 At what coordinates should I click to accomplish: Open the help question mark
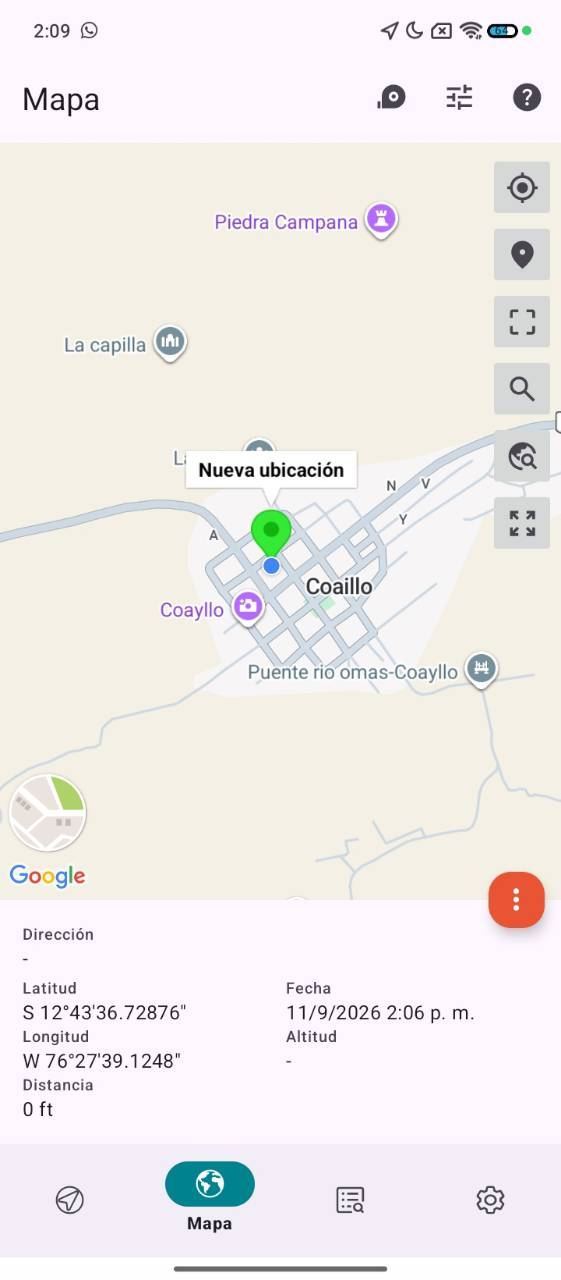(527, 98)
